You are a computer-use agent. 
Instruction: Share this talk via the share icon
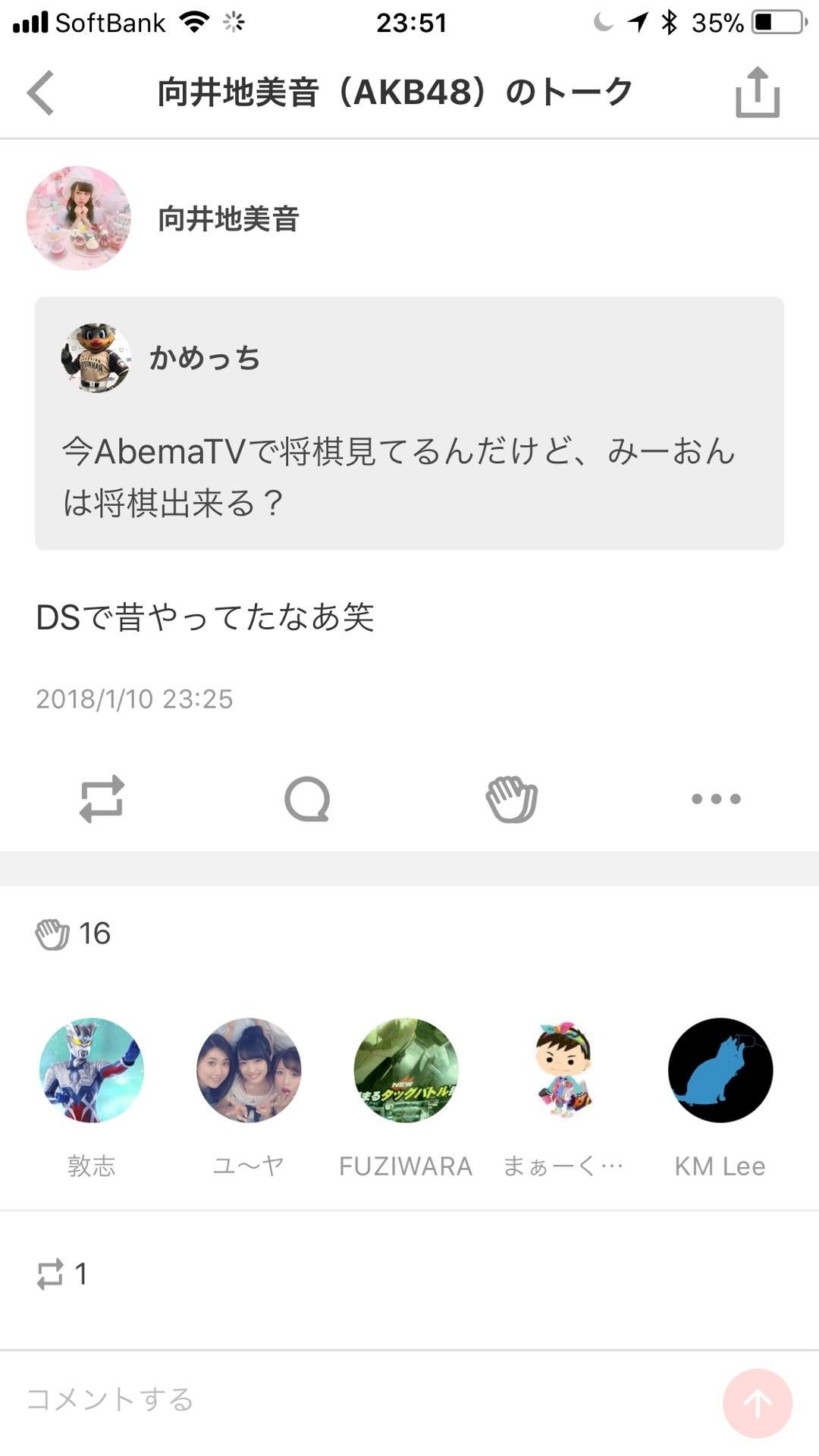pos(757,93)
